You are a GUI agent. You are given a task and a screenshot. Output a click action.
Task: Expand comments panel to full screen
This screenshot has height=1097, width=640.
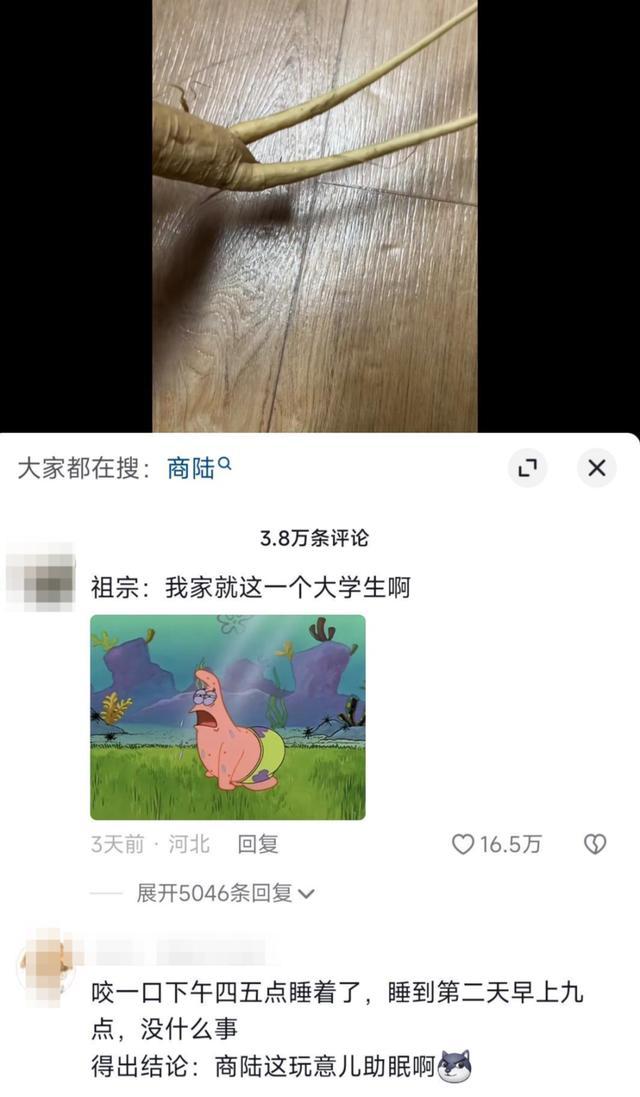527,468
